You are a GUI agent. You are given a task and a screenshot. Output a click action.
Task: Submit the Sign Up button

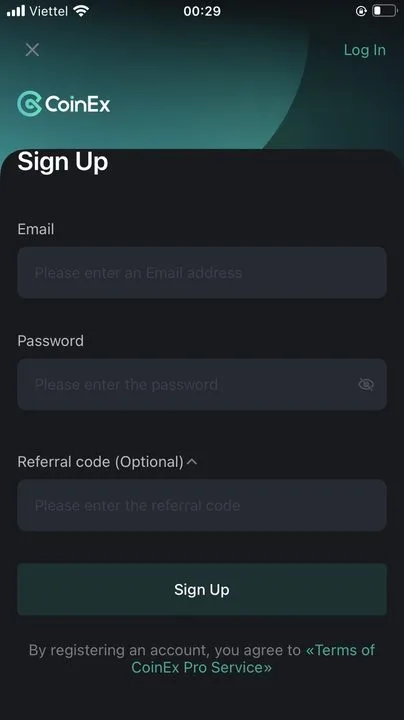pos(202,590)
